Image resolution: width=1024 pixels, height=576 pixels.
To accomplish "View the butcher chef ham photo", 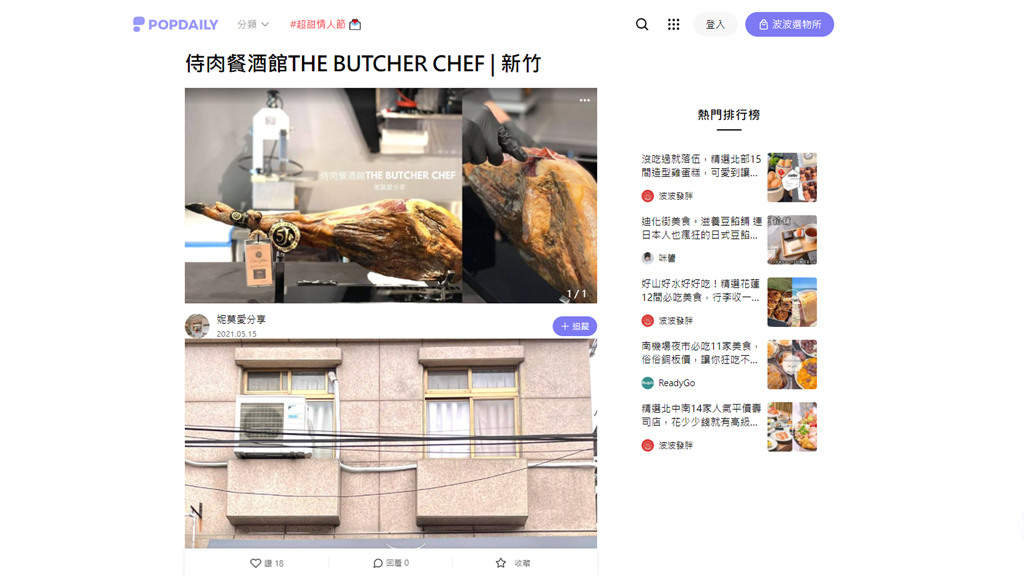I will click(390, 195).
